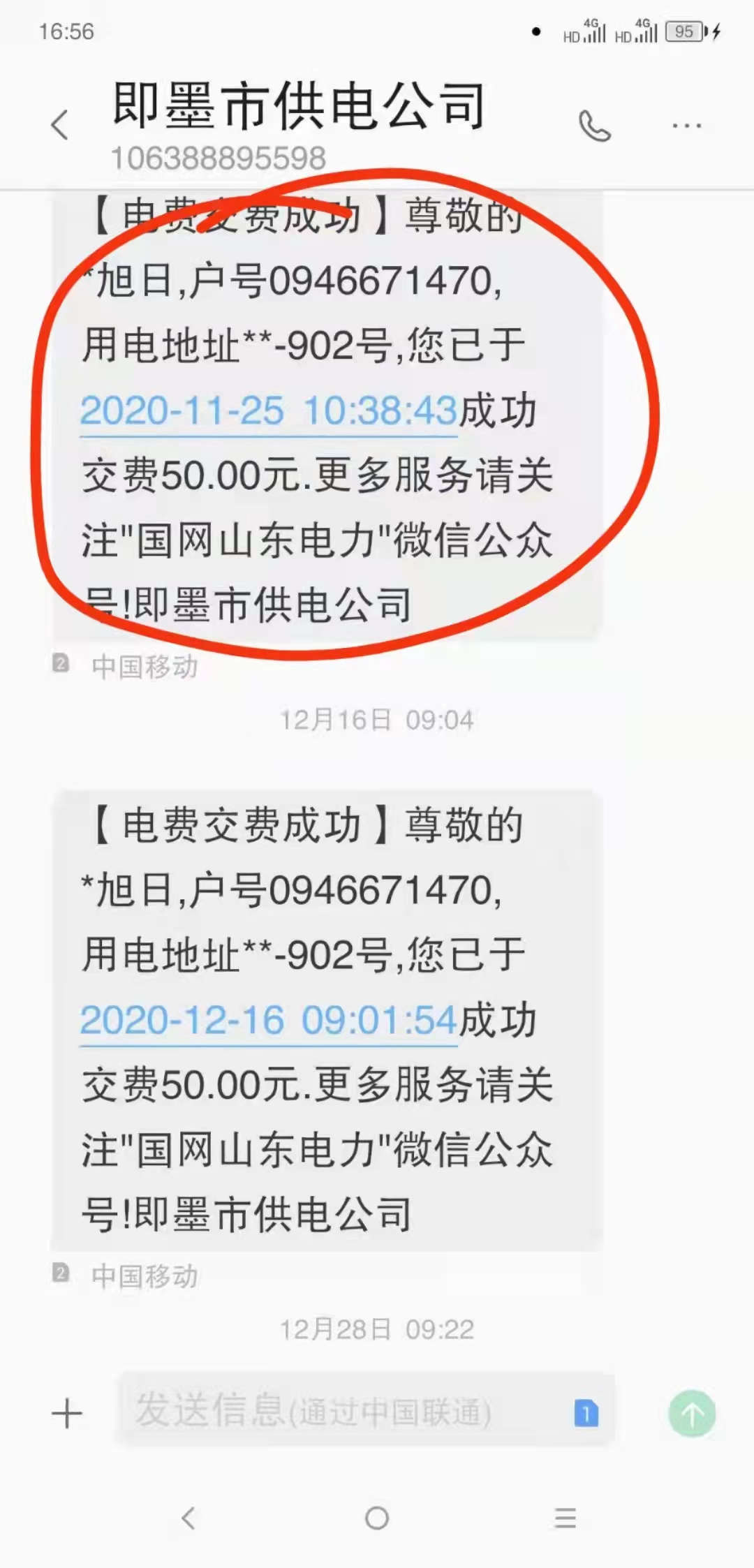Go back from the 即墨市供电公司 conversation
Image resolution: width=754 pixels, height=1568 pixels.
[61, 126]
